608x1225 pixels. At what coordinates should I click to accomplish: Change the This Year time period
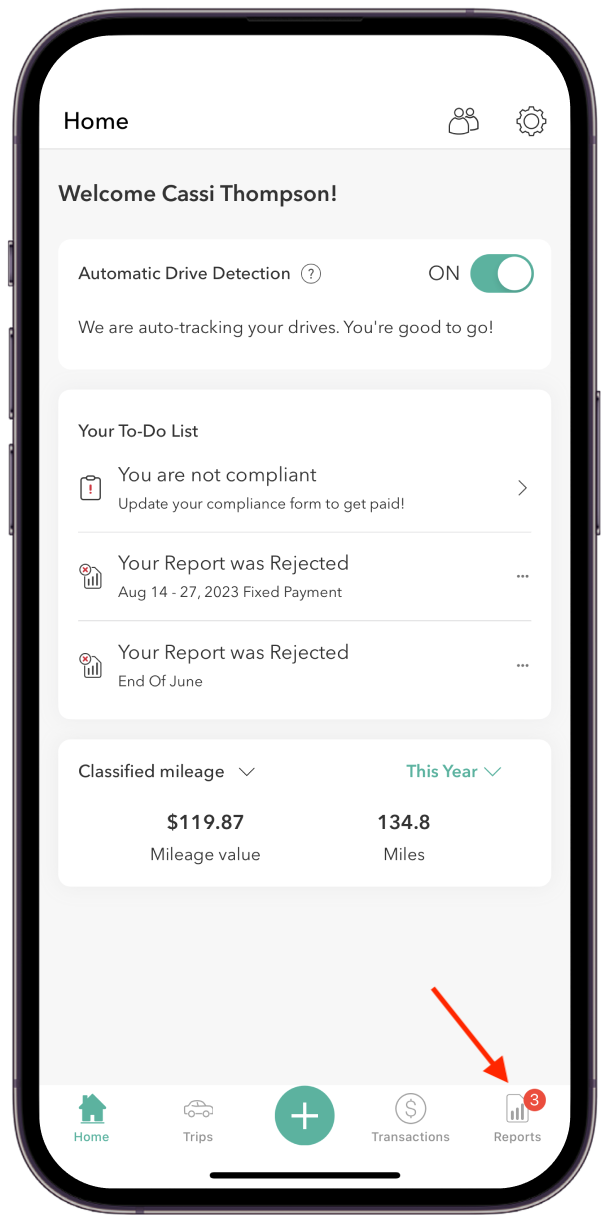(x=453, y=771)
